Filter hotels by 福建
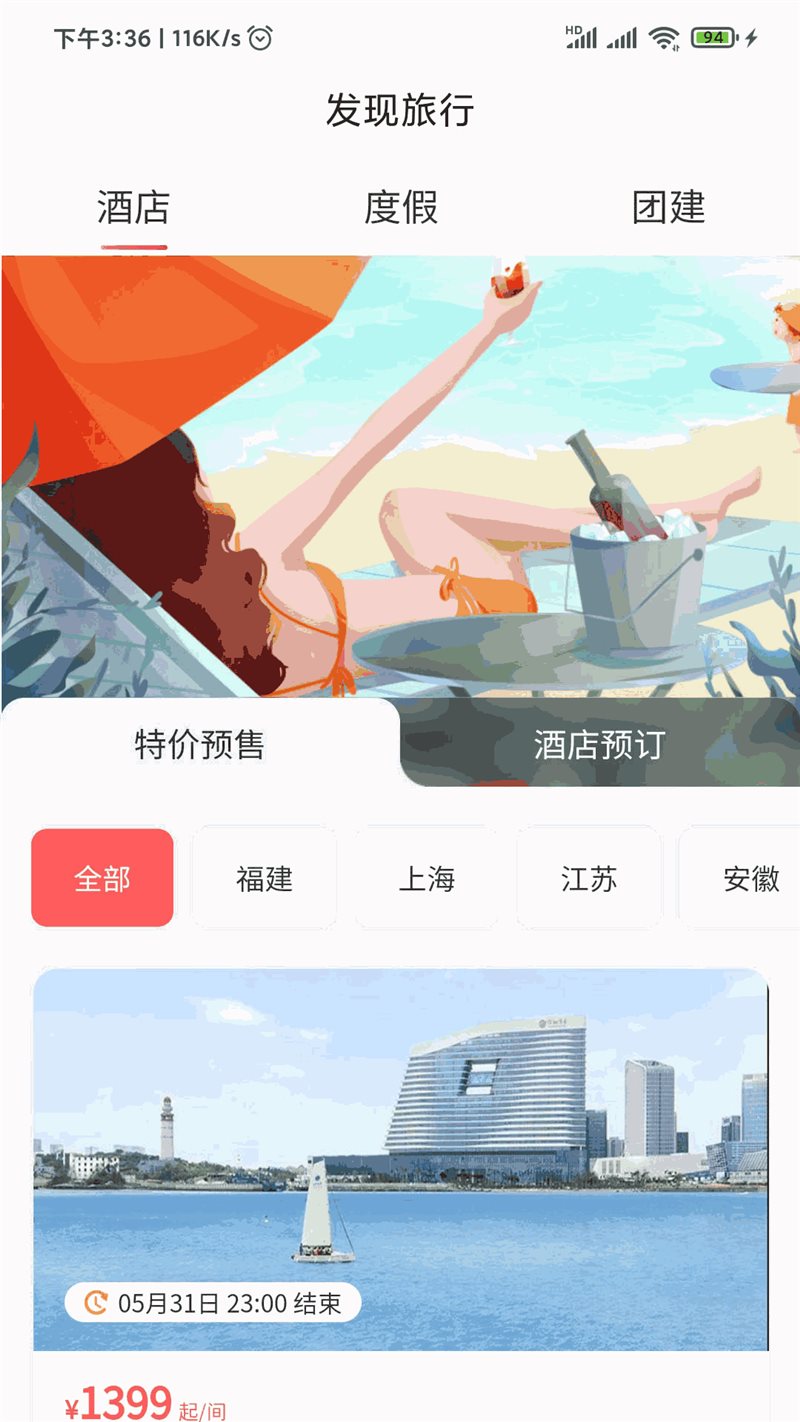The image size is (800, 1422). point(264,879)
